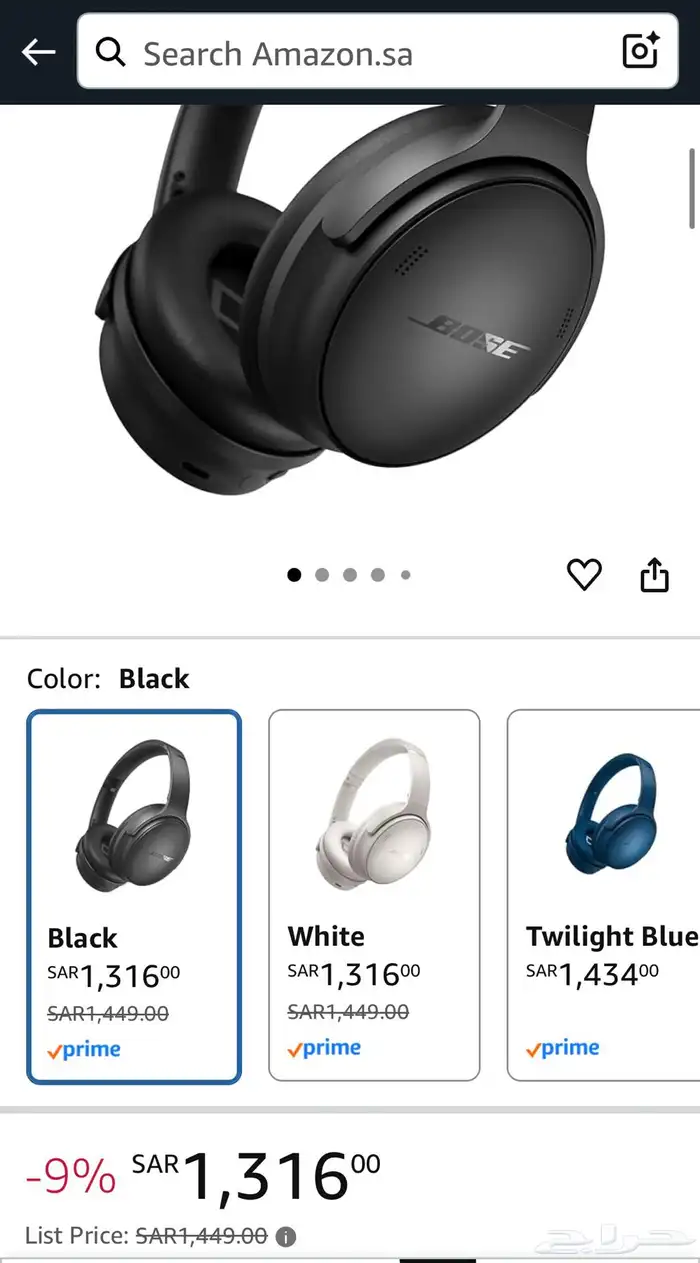The image size is (700, 1263).
Task: Open the List Price info icon
Action: (x=286, y=1237)
